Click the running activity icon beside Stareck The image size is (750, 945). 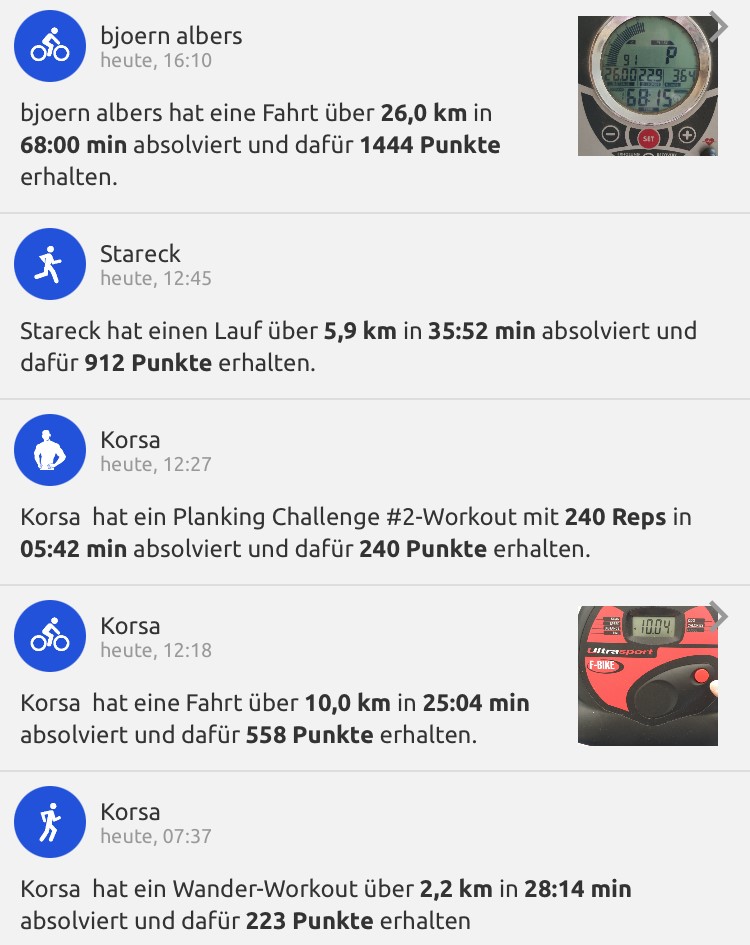[x=50, y=264]
